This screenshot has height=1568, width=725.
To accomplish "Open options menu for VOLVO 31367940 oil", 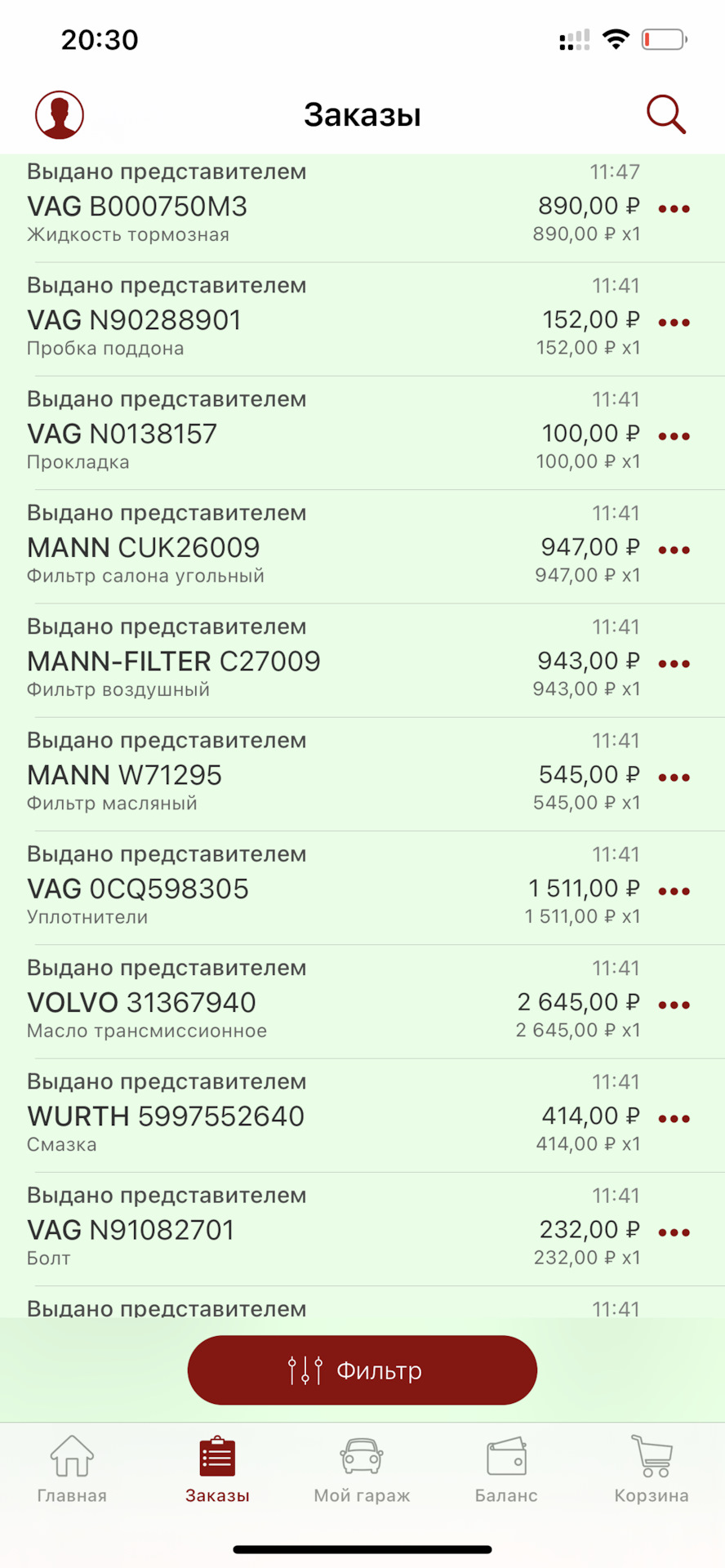I will (674, 1004).
